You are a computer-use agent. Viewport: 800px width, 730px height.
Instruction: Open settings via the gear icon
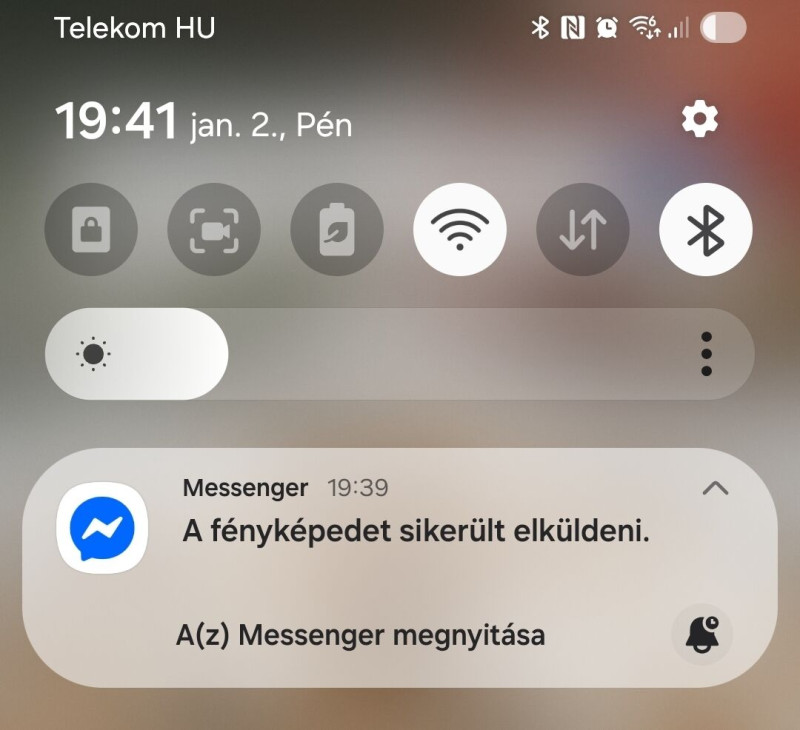700,120
